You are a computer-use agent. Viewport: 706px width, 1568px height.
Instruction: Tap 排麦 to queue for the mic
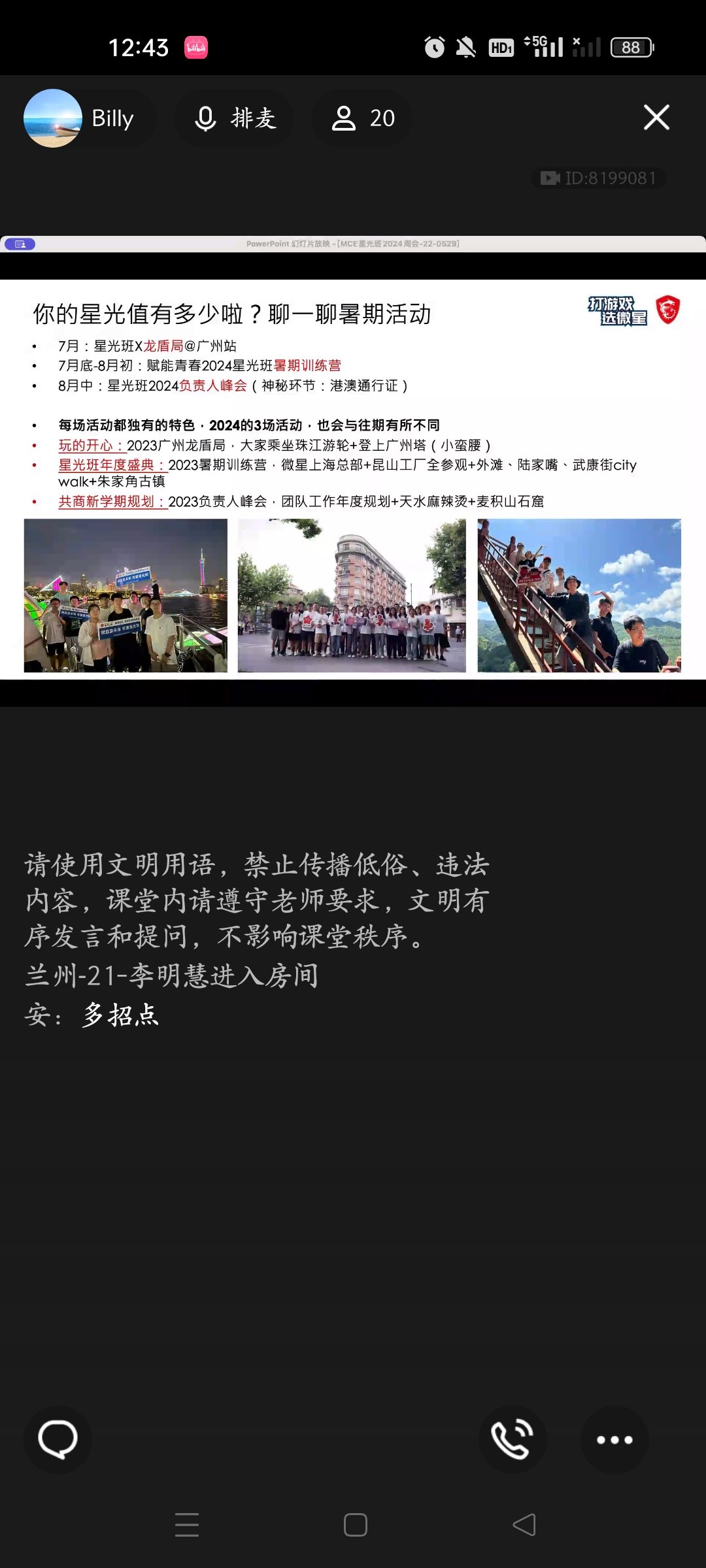tap(234, 118)
